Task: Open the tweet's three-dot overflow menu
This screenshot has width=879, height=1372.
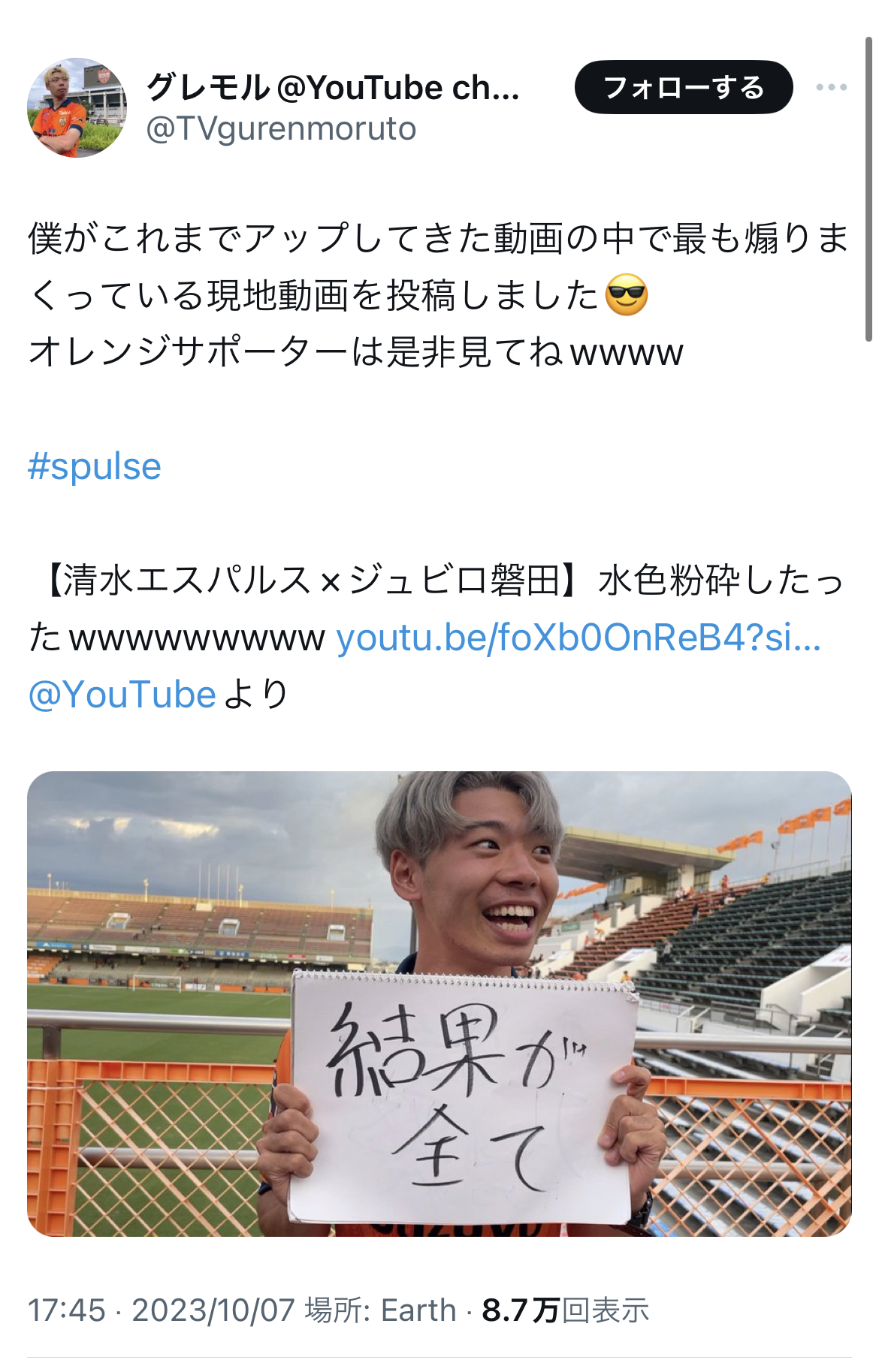Action: coord(831,88)
